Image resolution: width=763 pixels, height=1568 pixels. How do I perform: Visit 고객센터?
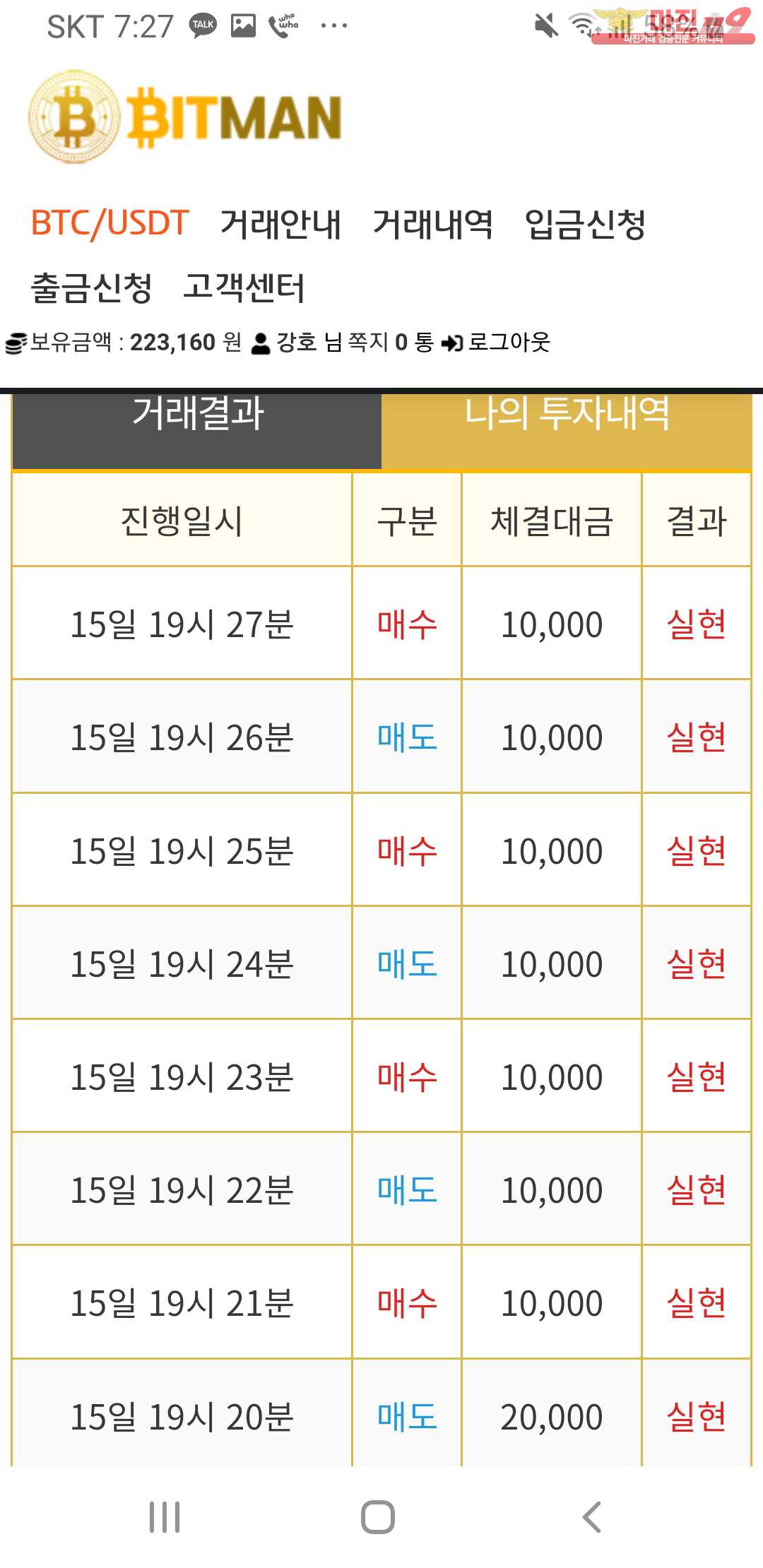click(x=244, y=287)
